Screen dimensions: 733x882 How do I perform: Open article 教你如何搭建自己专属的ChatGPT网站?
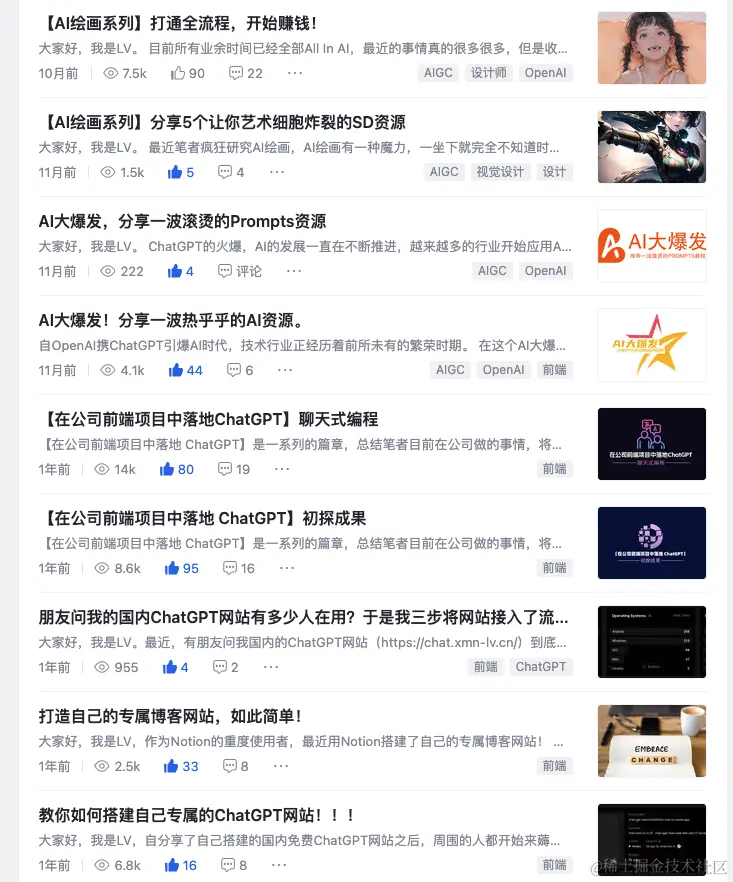coord(197,815)
